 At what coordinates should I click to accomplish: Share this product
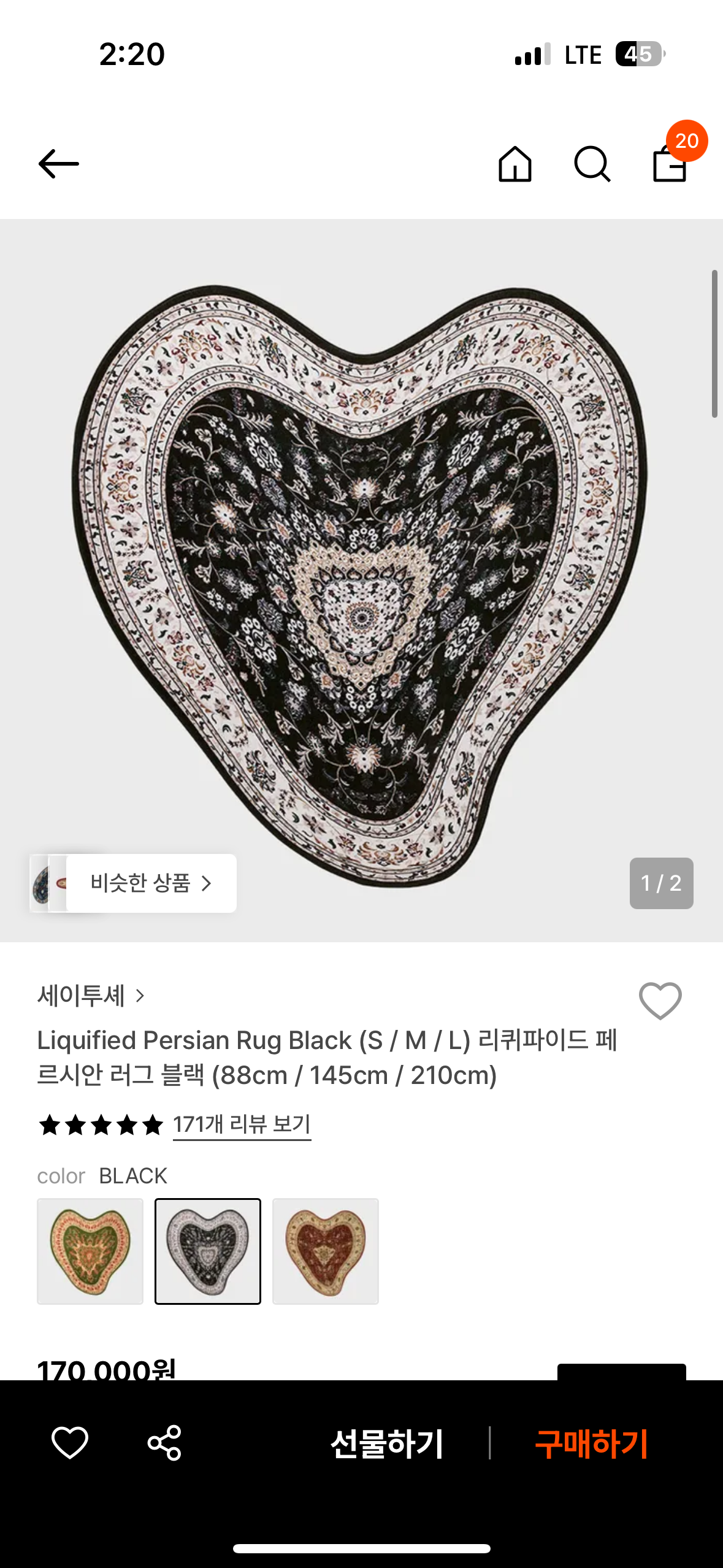pos(164,1442)
